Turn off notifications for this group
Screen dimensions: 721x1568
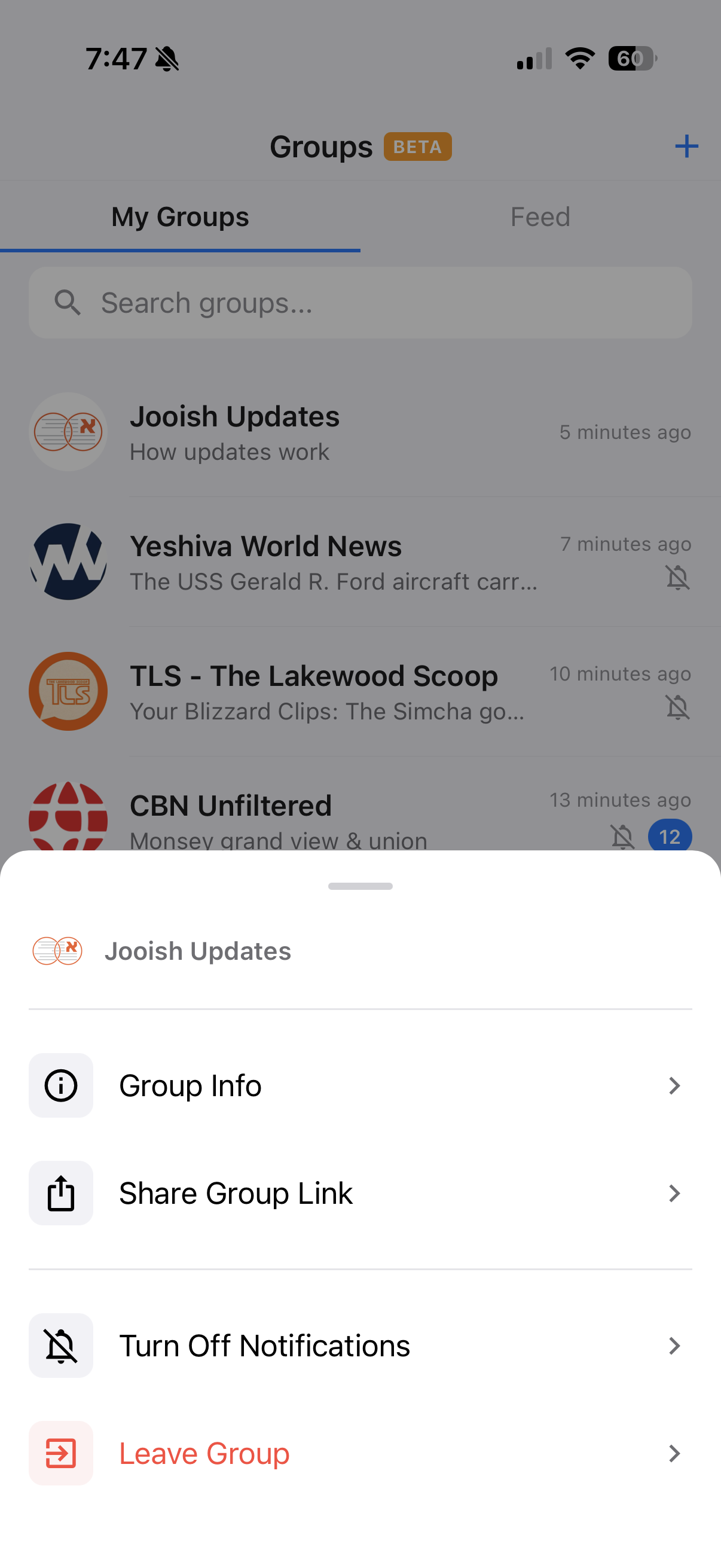[359, 1345]
